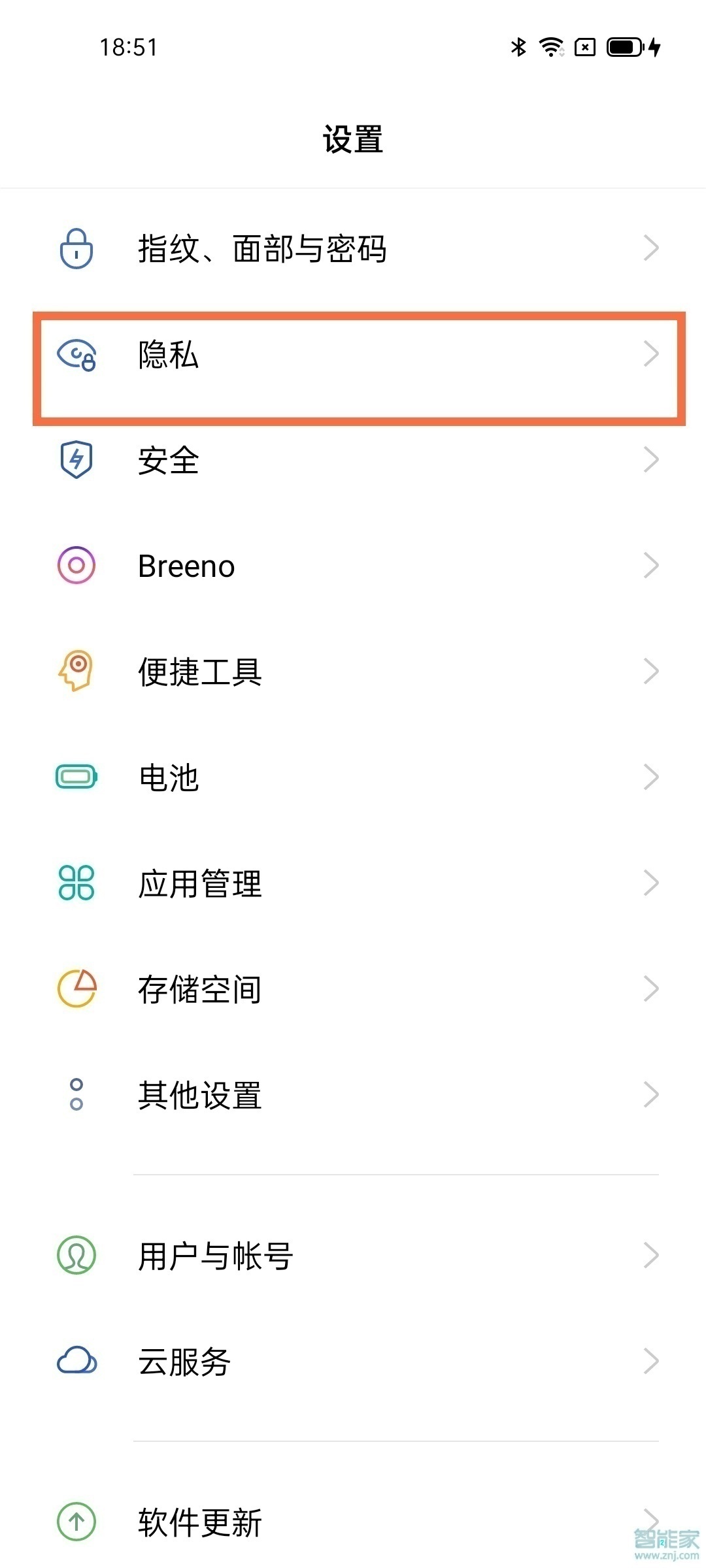Click the Bluetooth icon in status bar

click(518, 46)
